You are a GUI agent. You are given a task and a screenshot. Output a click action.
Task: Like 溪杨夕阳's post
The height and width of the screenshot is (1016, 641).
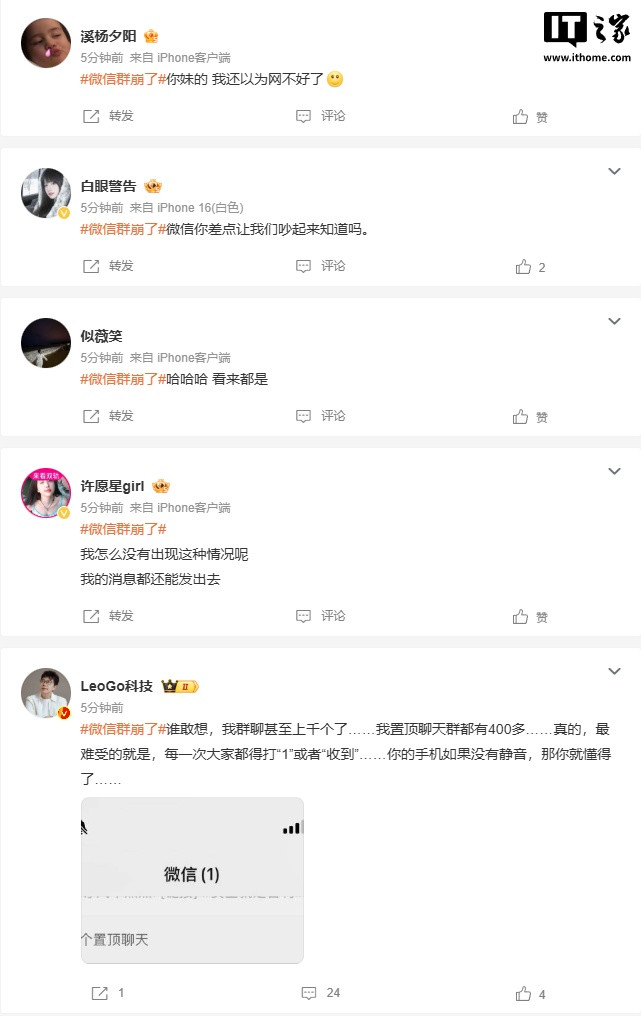pyautogui.click(x=530, y=117)
